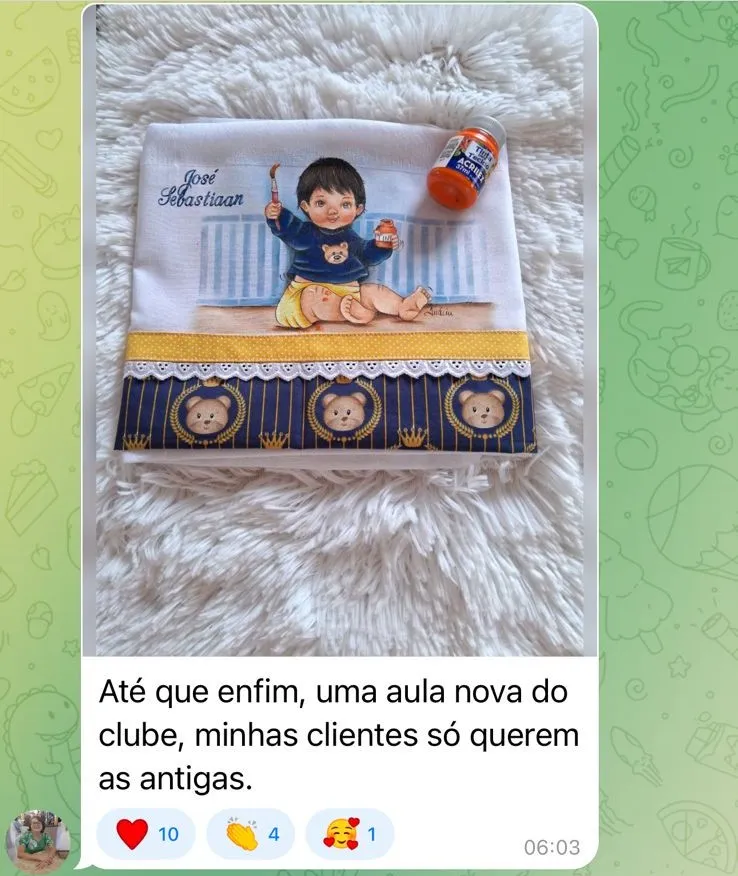Tap the smiling face with hearts reaction
This screenshot has width=738, height=876.
click(350, 834)
